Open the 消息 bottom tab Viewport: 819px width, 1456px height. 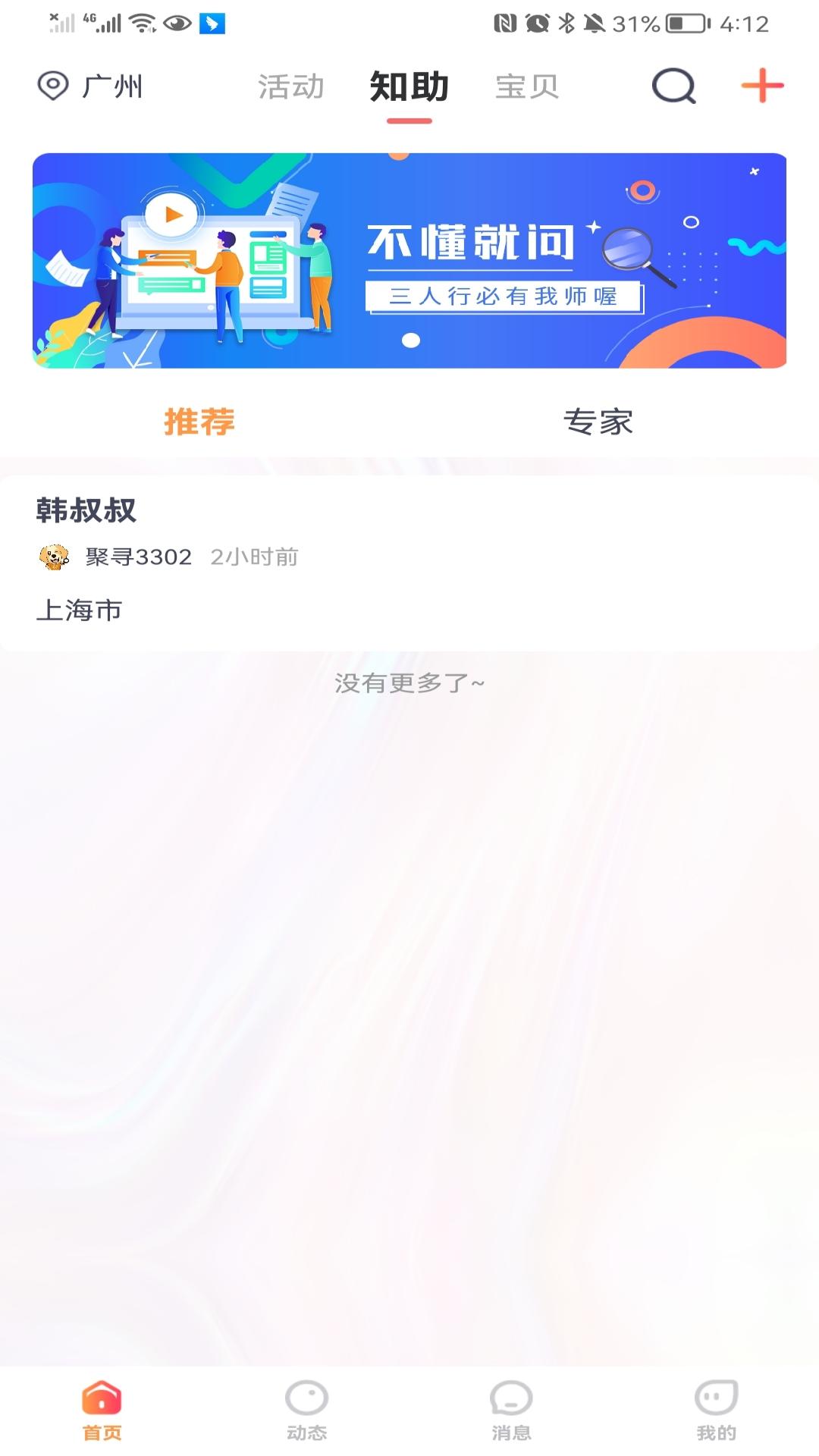coord(511,1410)
